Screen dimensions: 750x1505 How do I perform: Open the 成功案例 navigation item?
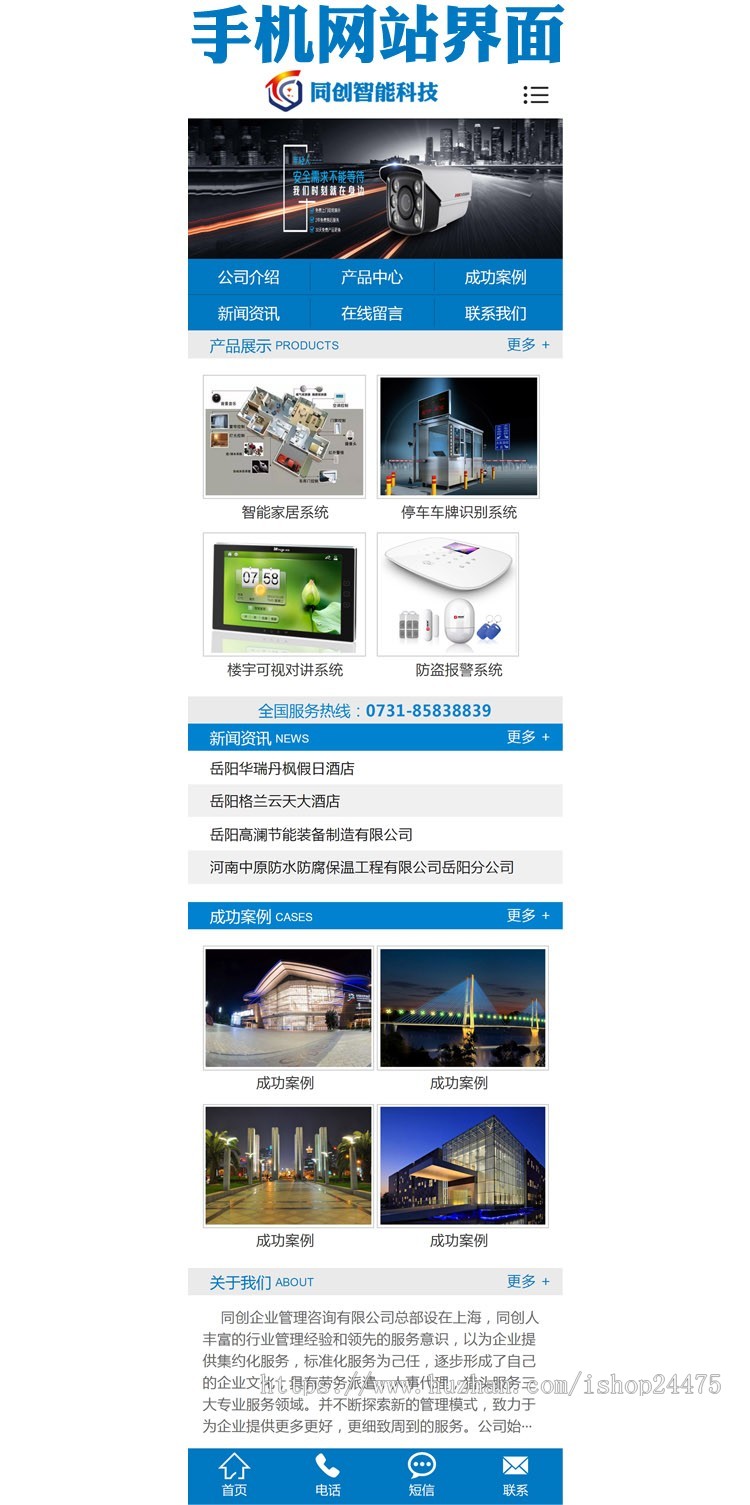500,277
